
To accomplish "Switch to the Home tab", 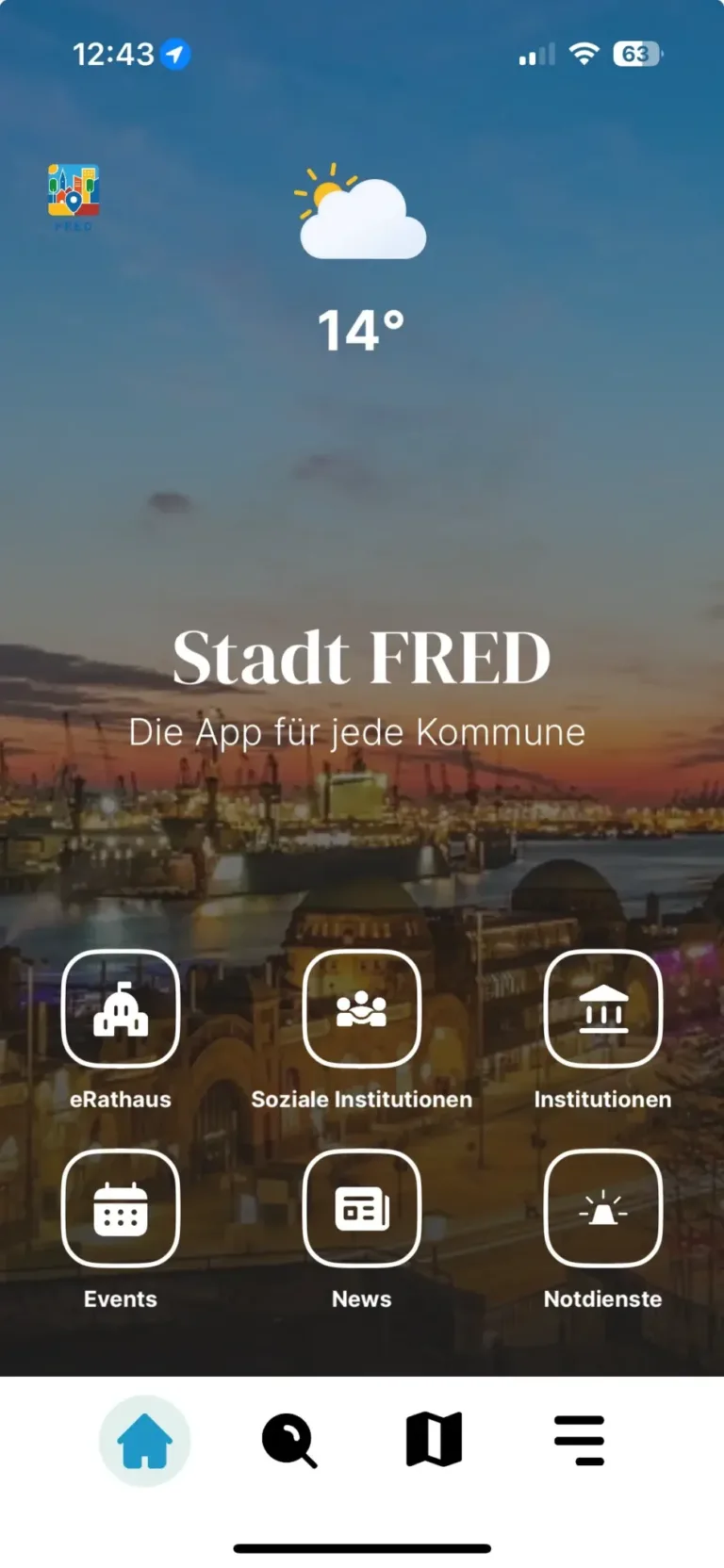I will (144, 1441).
